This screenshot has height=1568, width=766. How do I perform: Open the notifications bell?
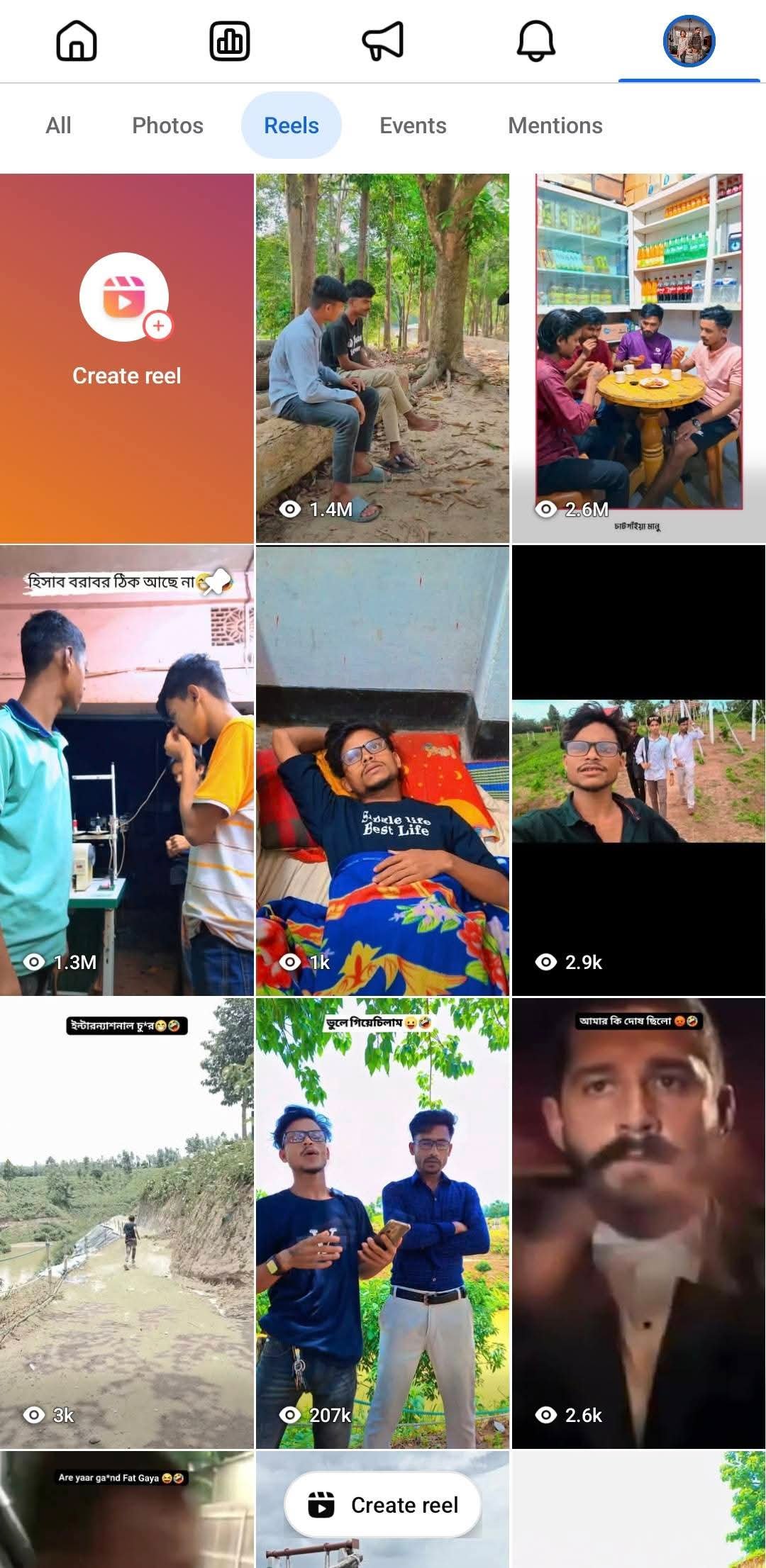click(x=536, y=41)
